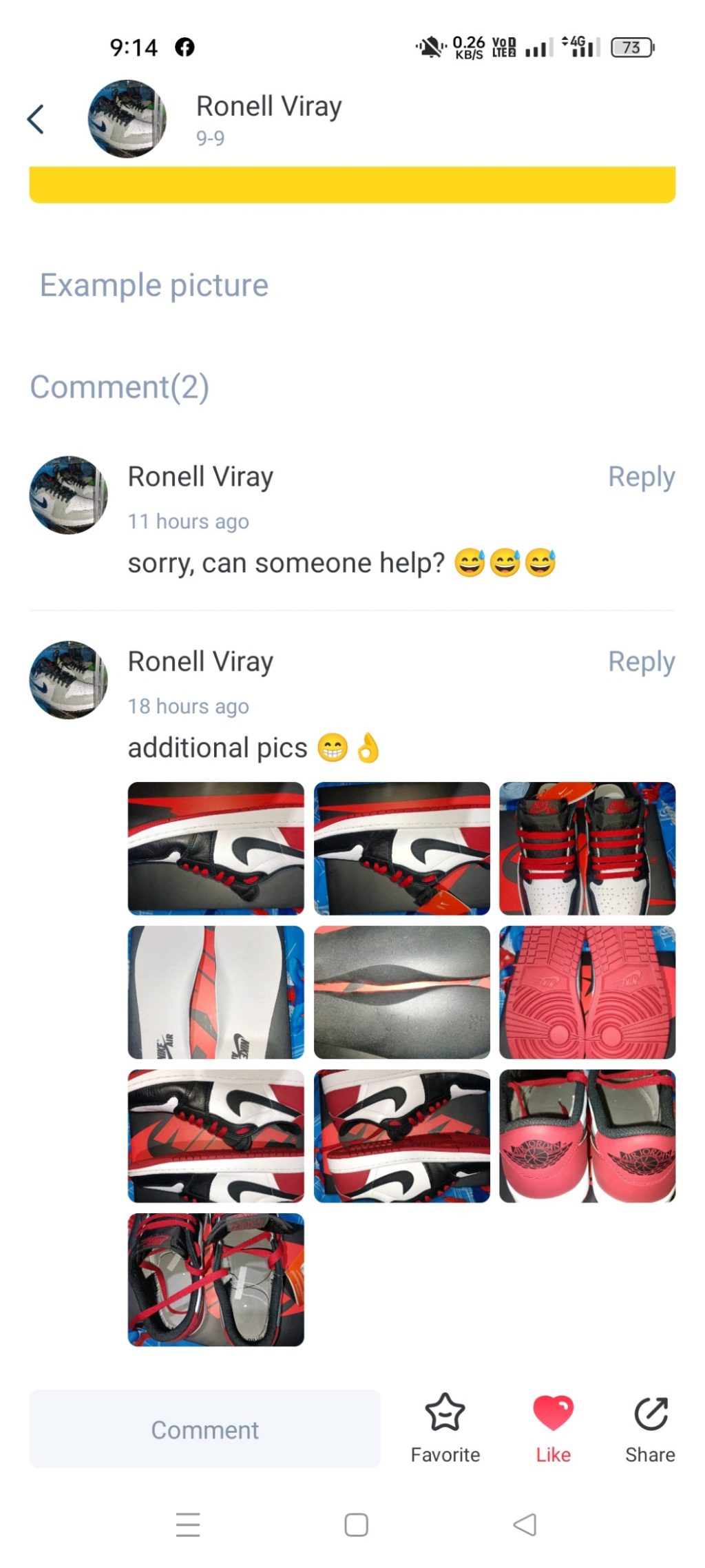This screenshot has height=1568, width=705.
Task: Open Ronell Viray's profile from the header avatar
Action: tap(127, 118)
